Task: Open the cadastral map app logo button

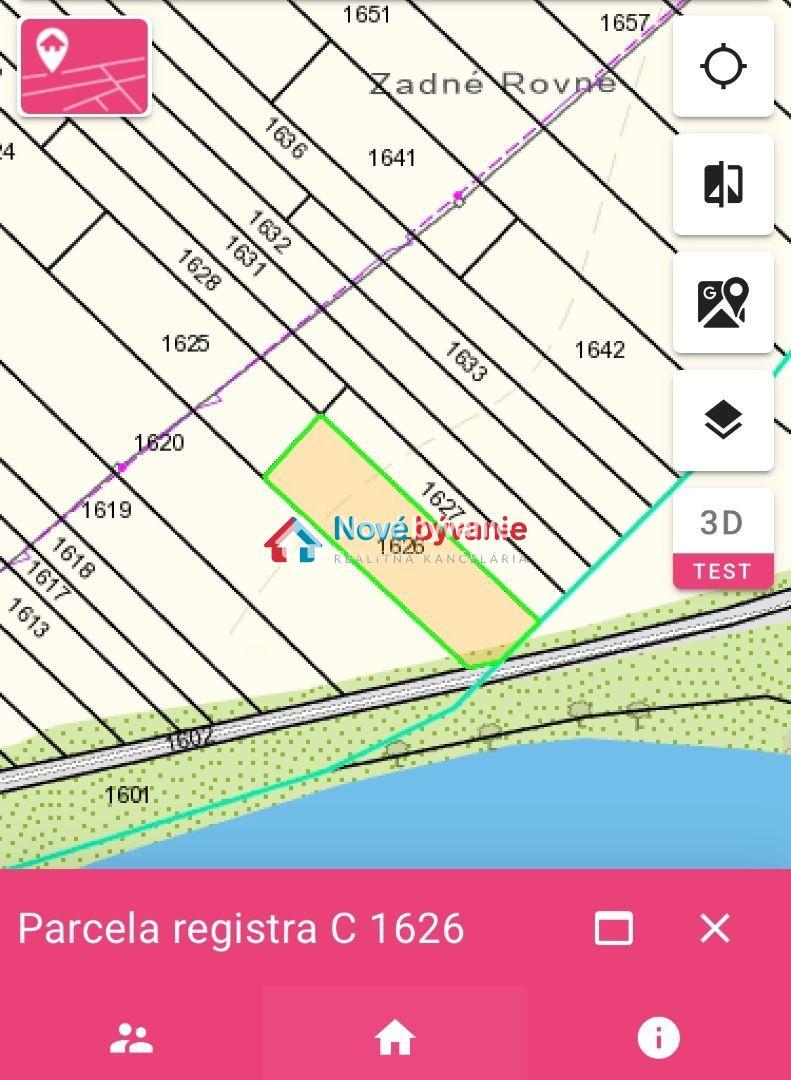Action: point(85,67)
